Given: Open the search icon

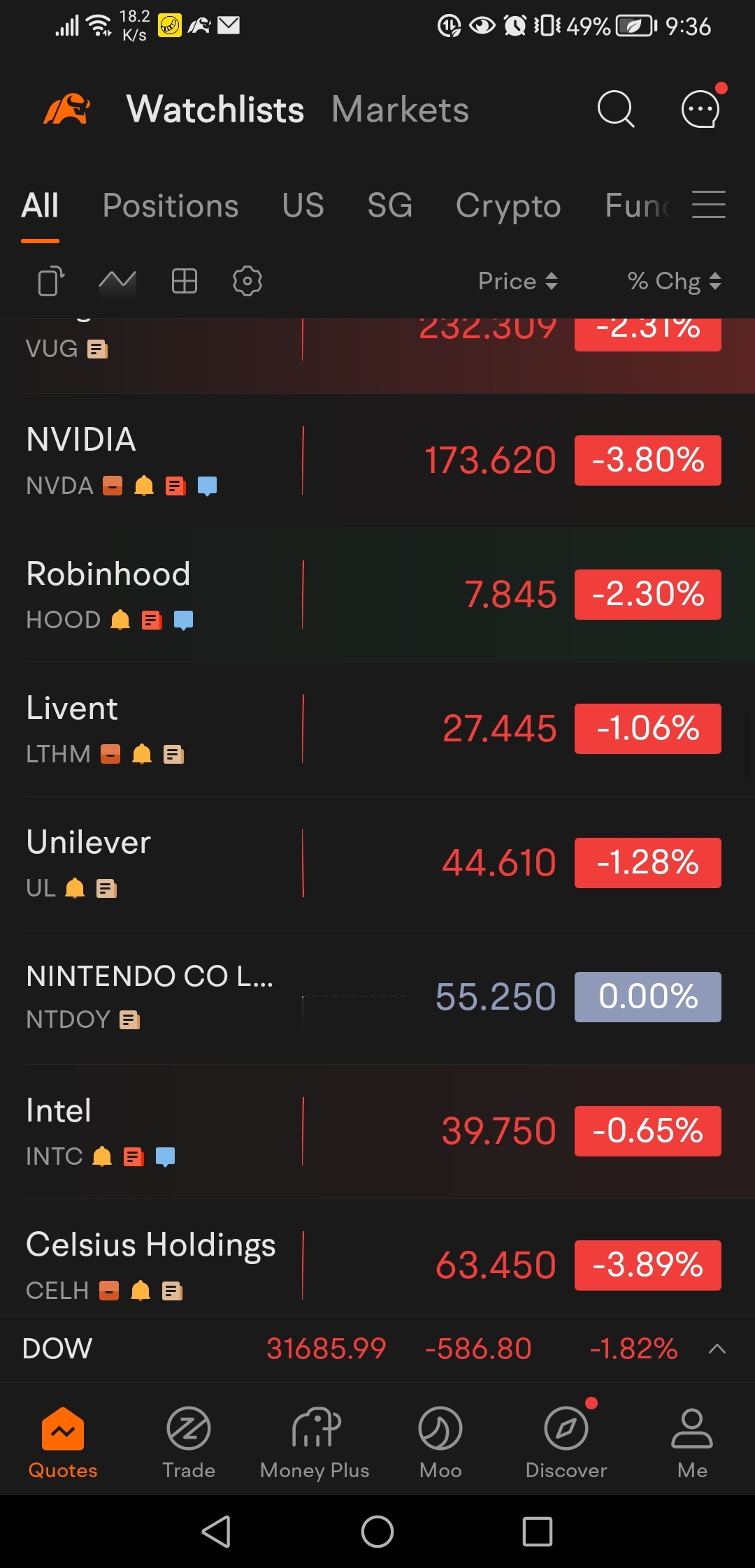Looking at the screenshot, I should [x=616, y=109].
